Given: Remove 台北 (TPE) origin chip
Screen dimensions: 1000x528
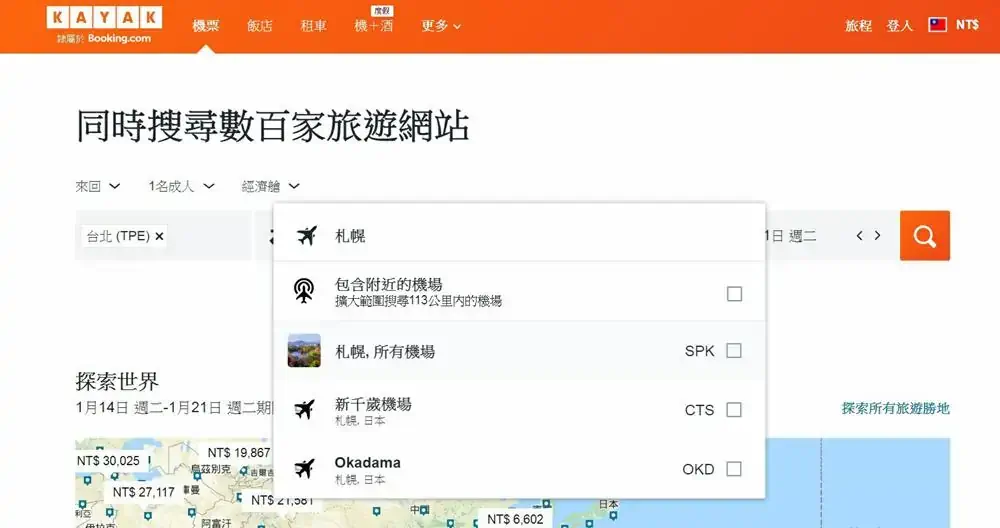Looking at the screenshot, I should tap(159, 236).
